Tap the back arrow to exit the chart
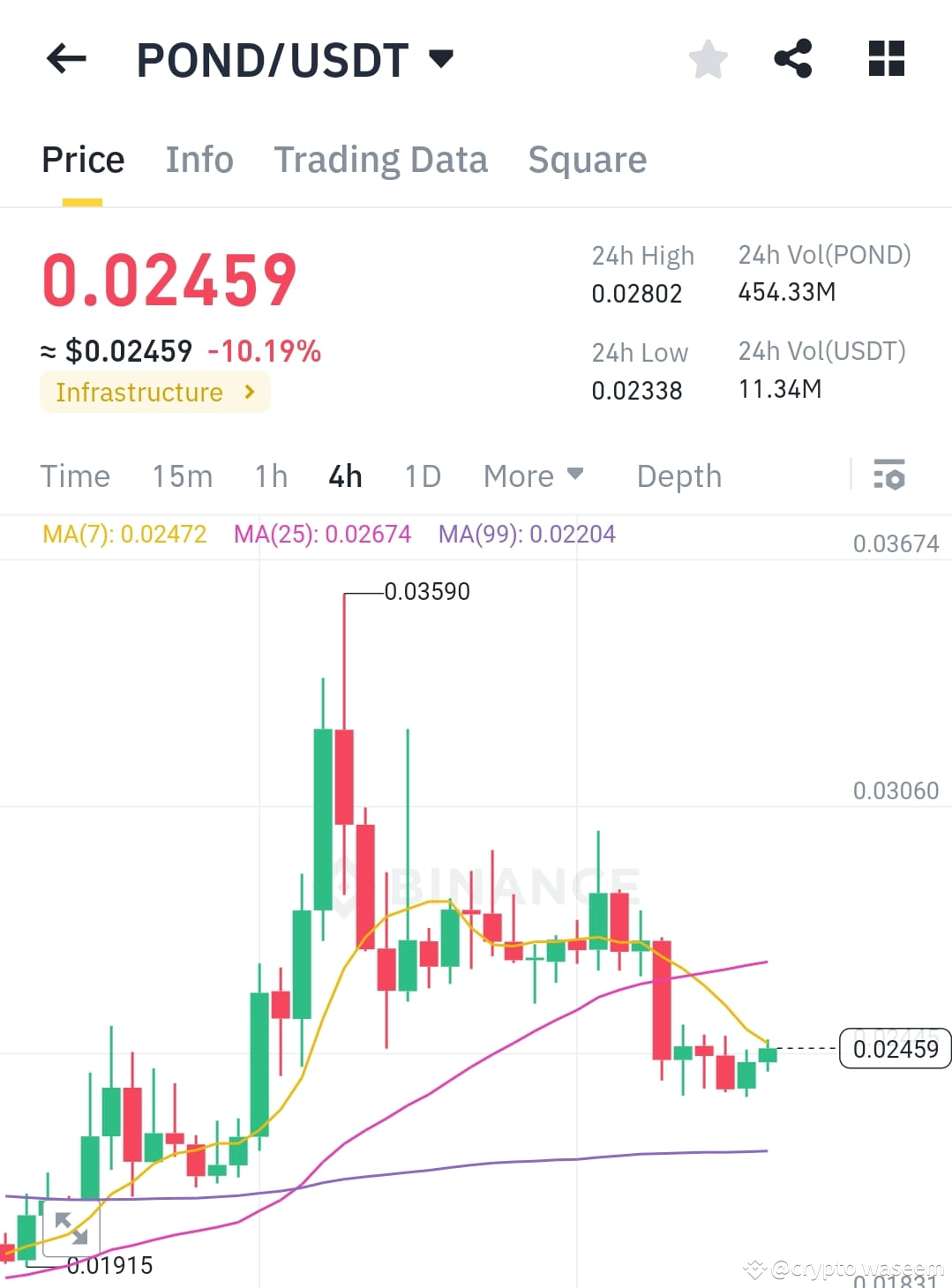 (x=64, y=58)
